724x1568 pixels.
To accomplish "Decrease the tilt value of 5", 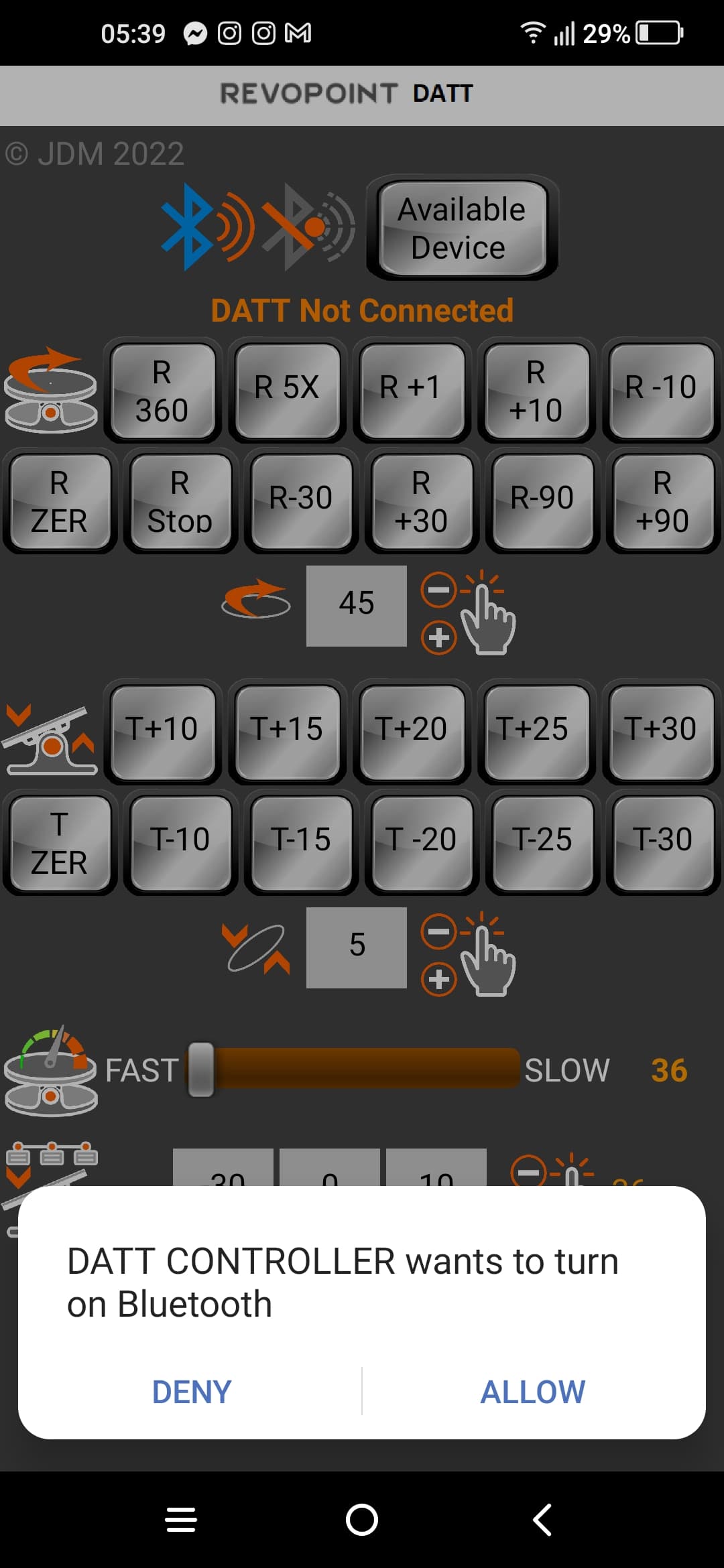I will pos(438,932).
